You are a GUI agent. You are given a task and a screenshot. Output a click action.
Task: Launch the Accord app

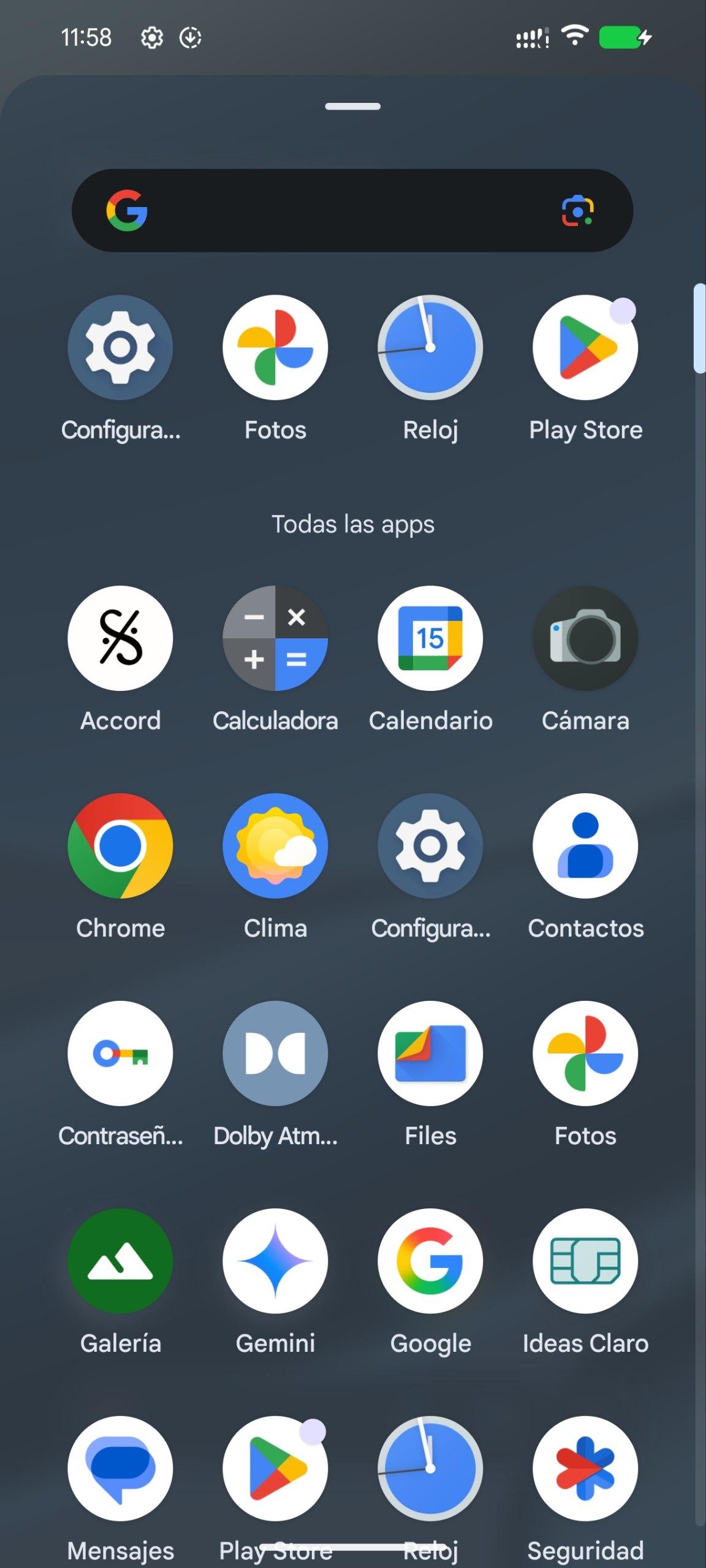121,638
